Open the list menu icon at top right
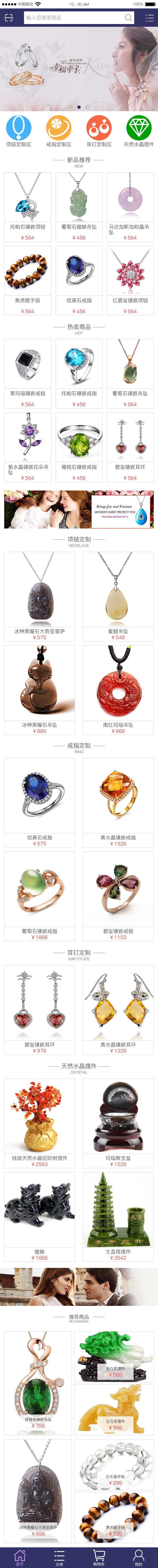The image size is (158, 1568). [149, 18]
